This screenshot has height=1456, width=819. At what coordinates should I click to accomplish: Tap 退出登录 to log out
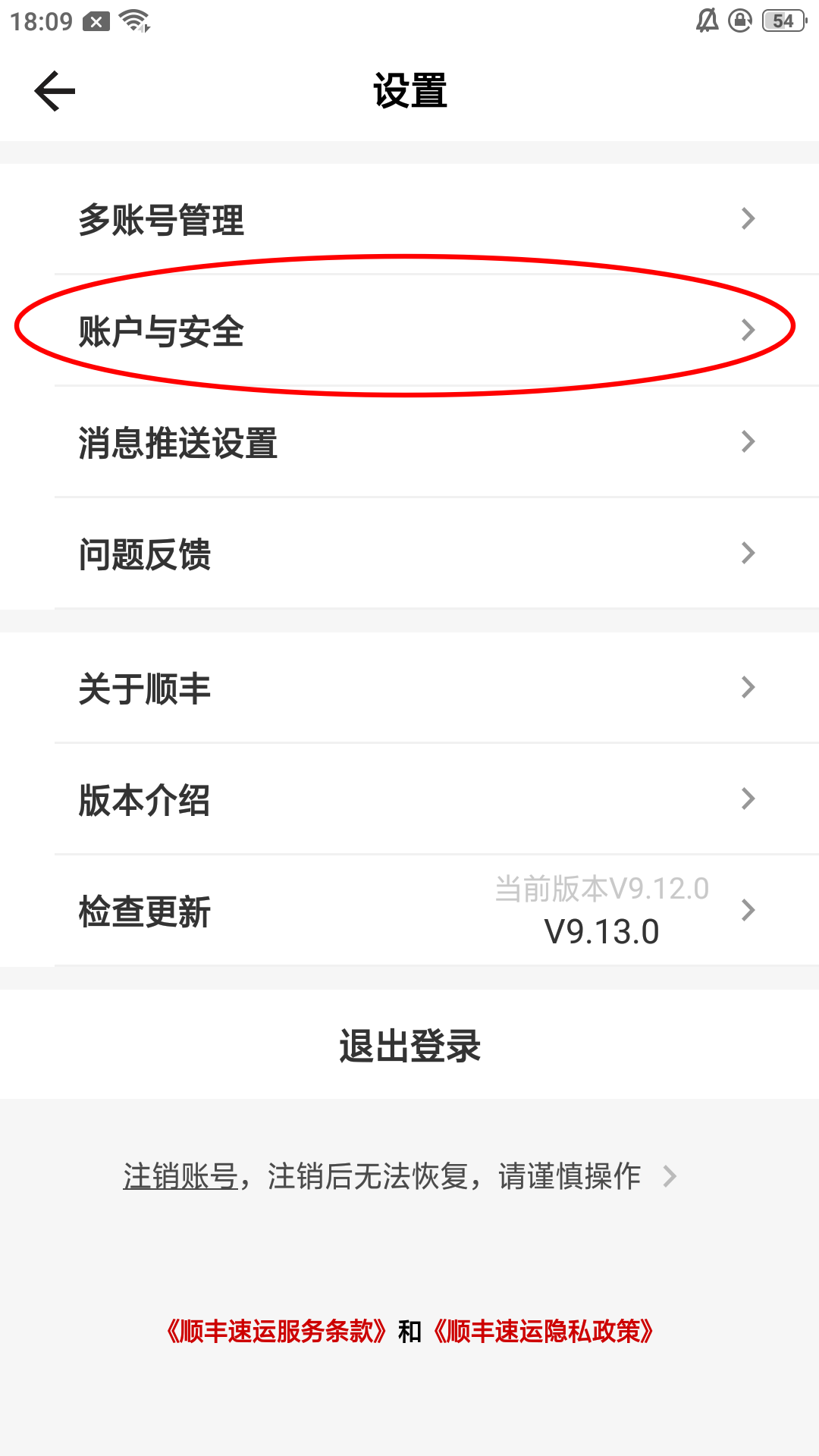click(x=409, y=1045)
